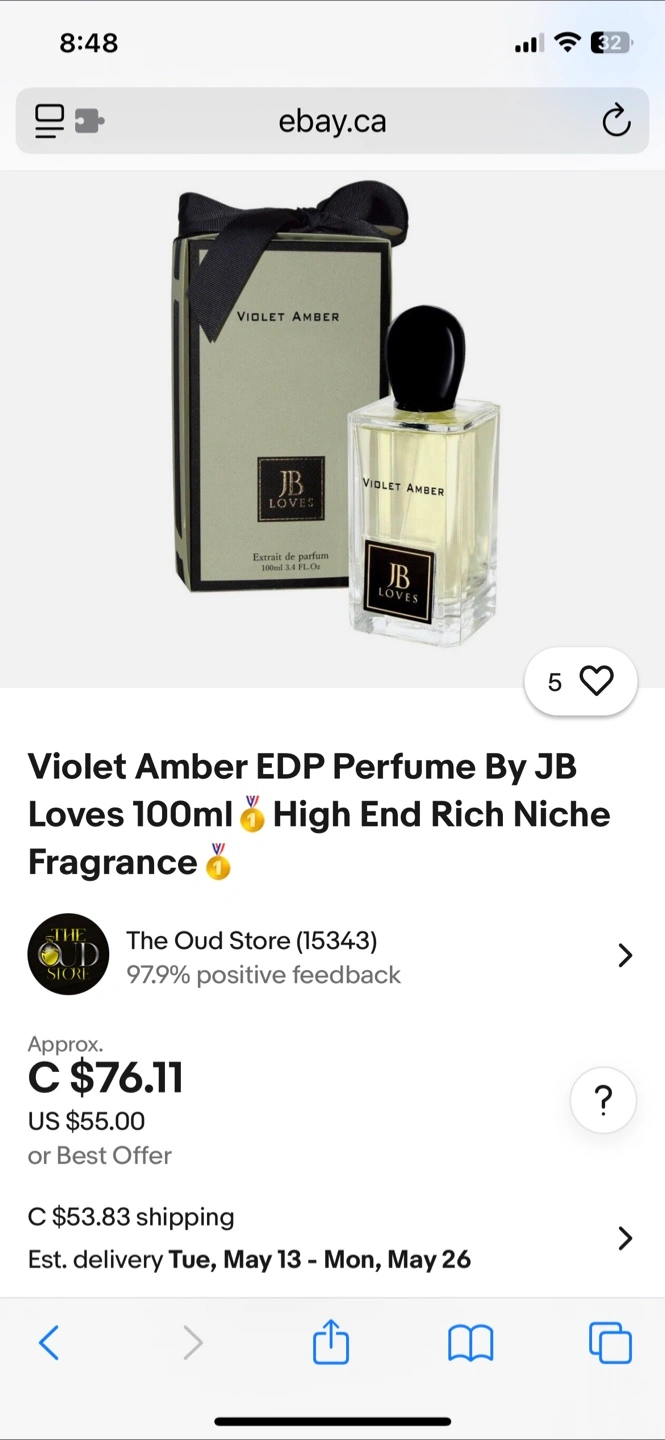Viewport: 665px width, 1440px height.
Task: Open Safari bookmarks
Action: click(470, 1342)
